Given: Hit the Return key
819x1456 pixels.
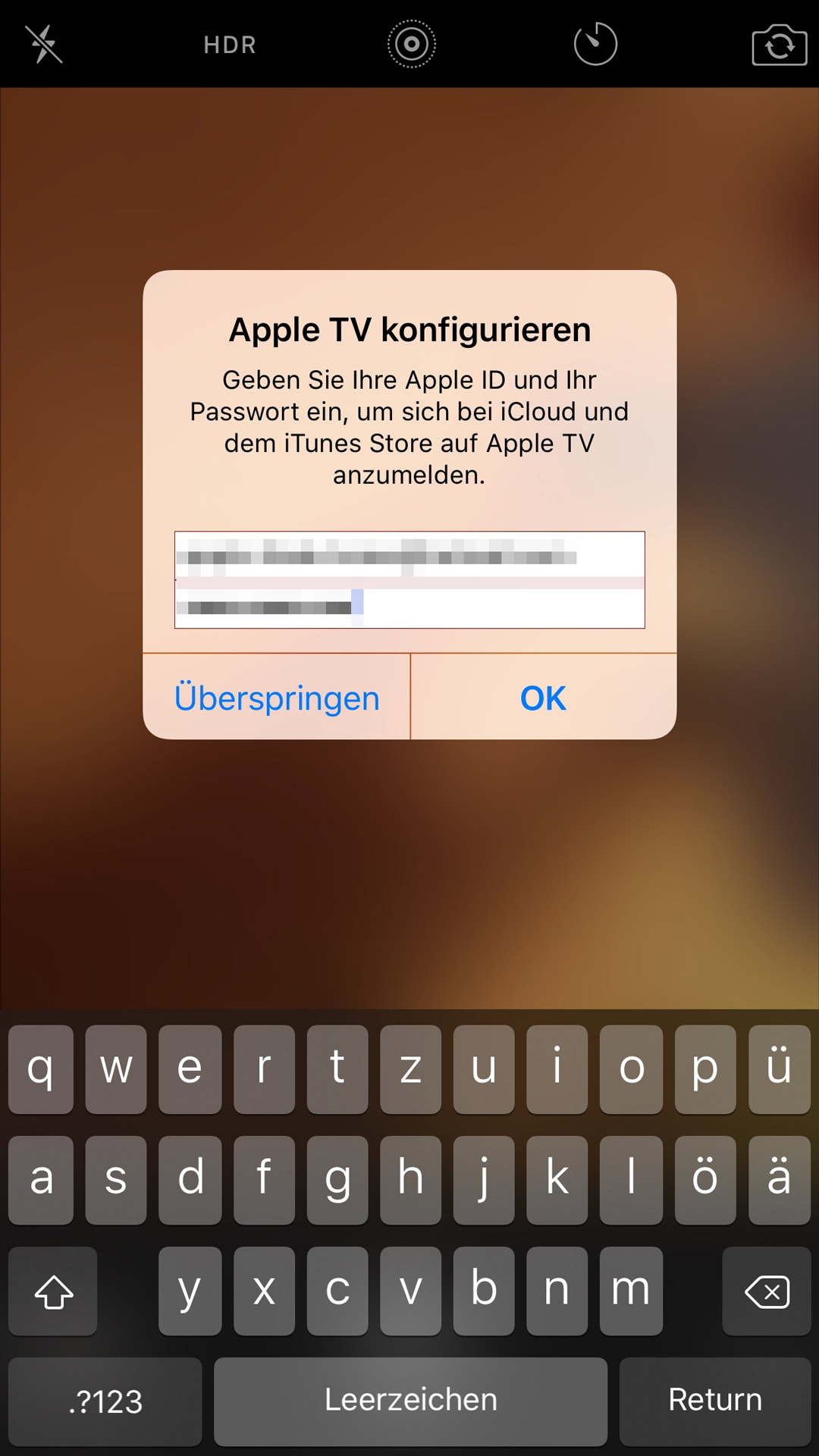Looking at the screenshot, I should click(714, 1401).
